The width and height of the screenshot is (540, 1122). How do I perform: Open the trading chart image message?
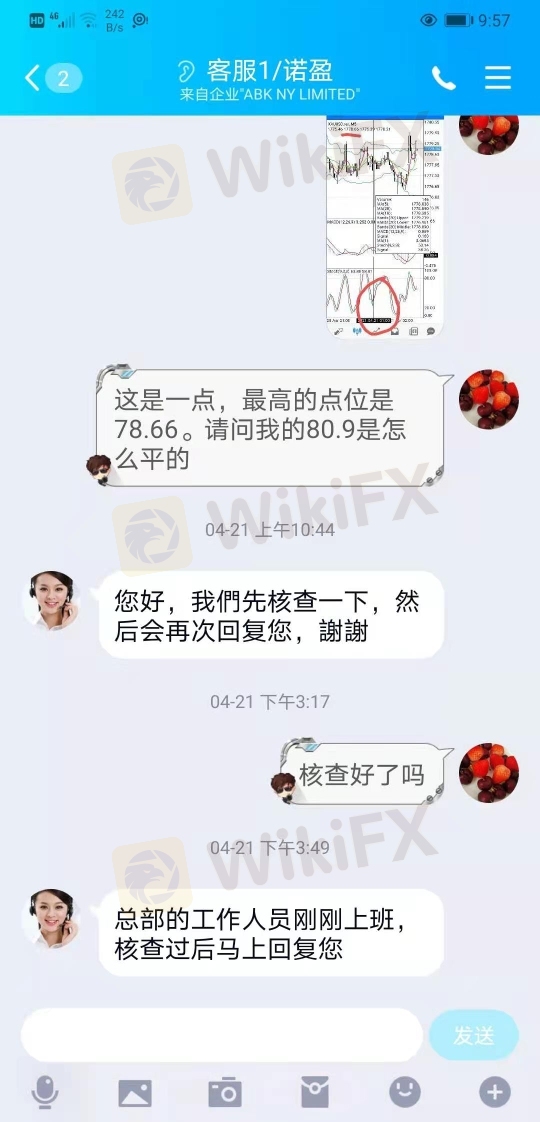(x=385, y=228)
